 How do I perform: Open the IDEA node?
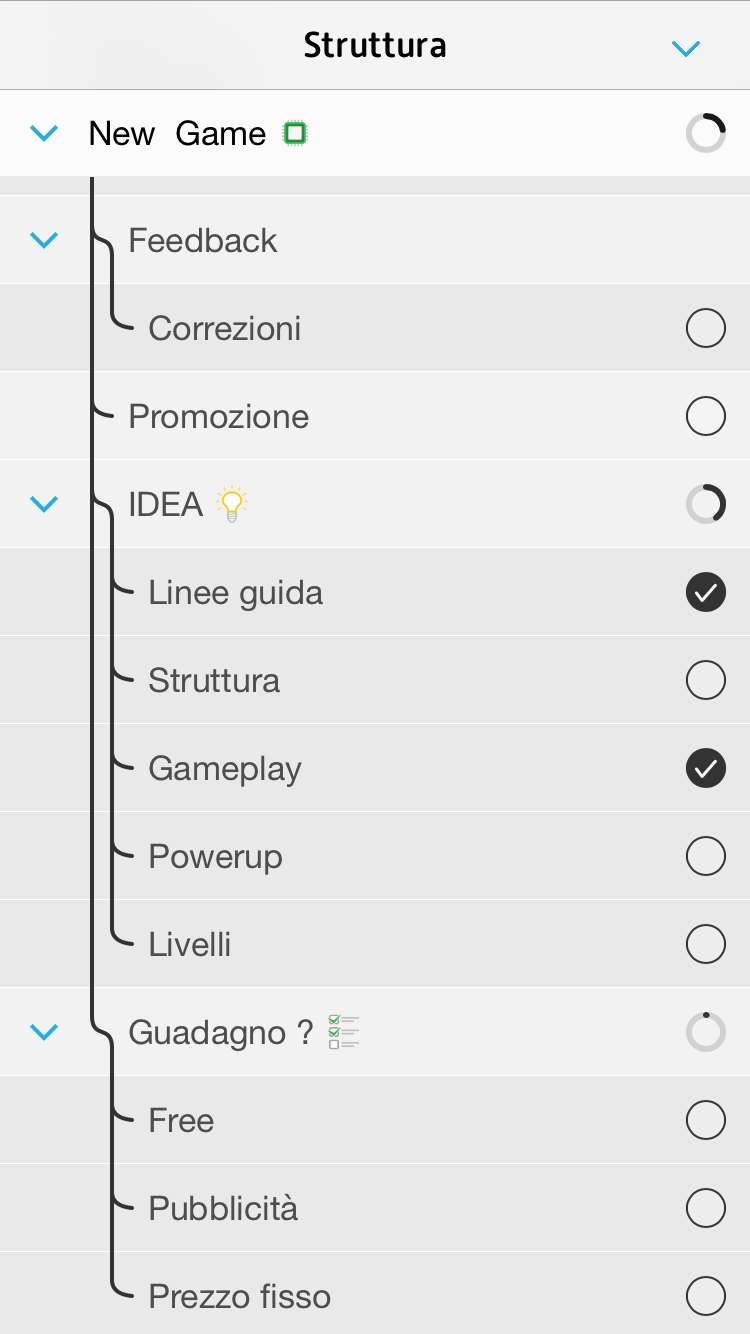(166, 505)
